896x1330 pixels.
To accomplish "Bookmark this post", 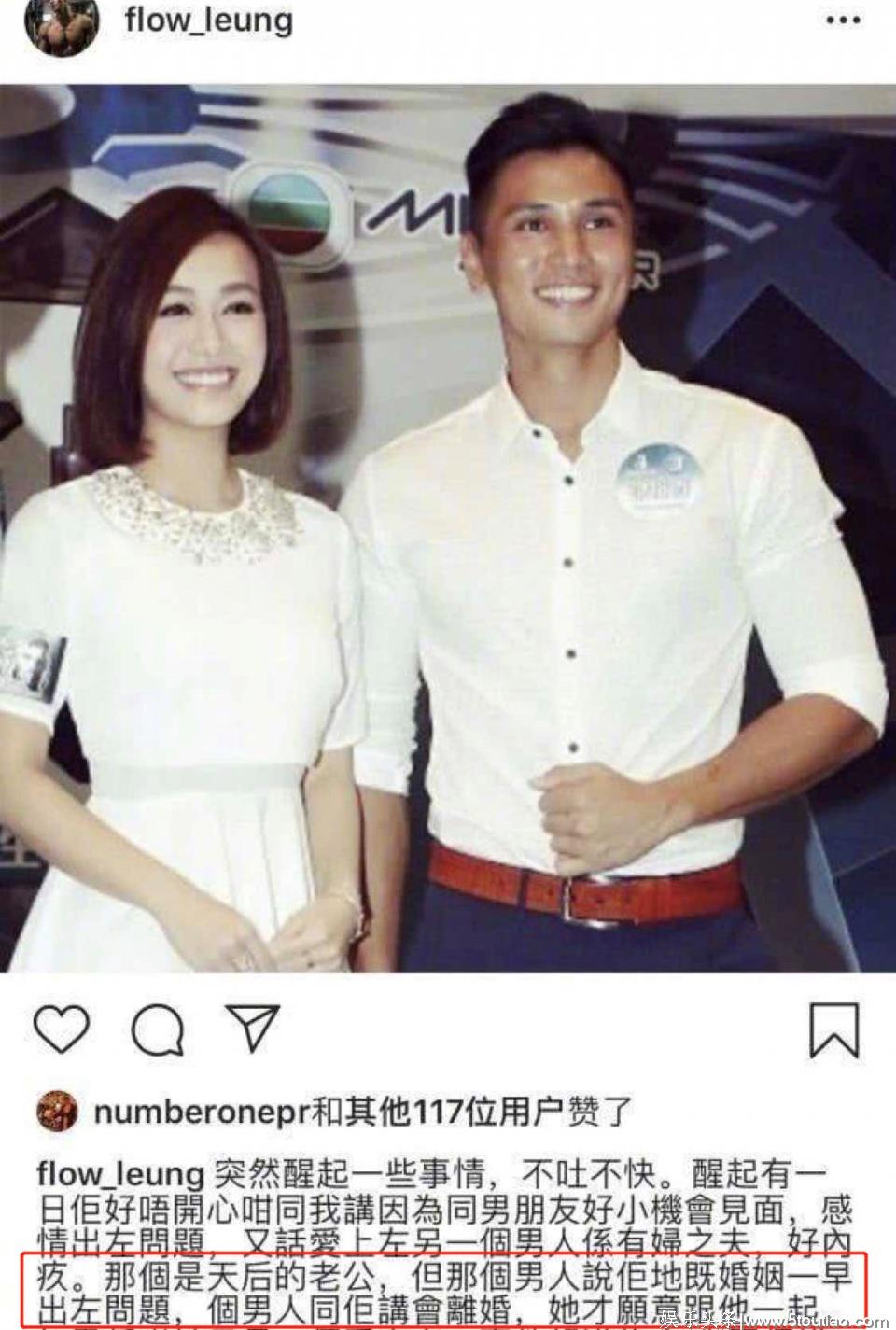I will point(833,1030).
